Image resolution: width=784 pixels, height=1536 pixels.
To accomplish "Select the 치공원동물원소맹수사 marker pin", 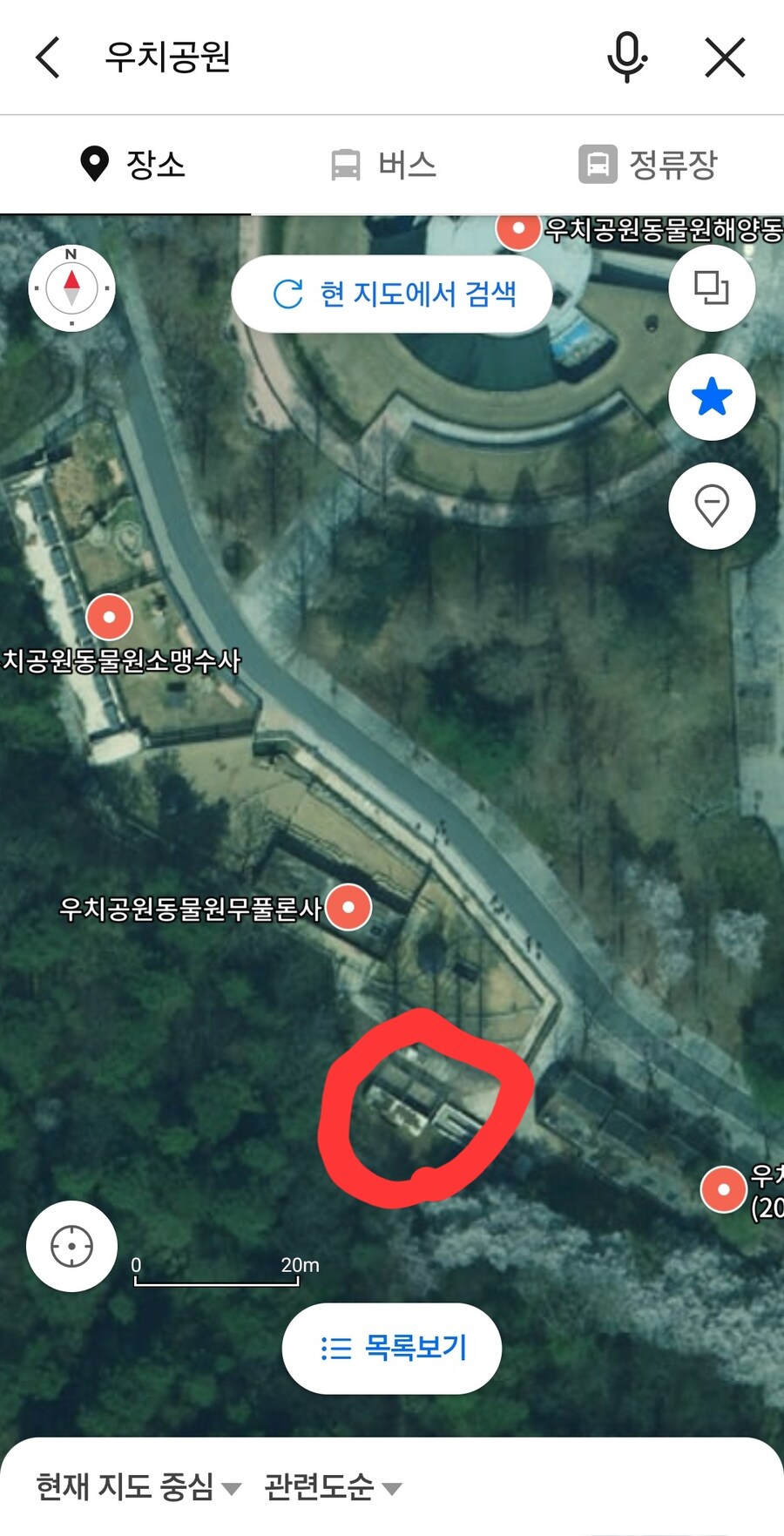I will tap(110, 616).
